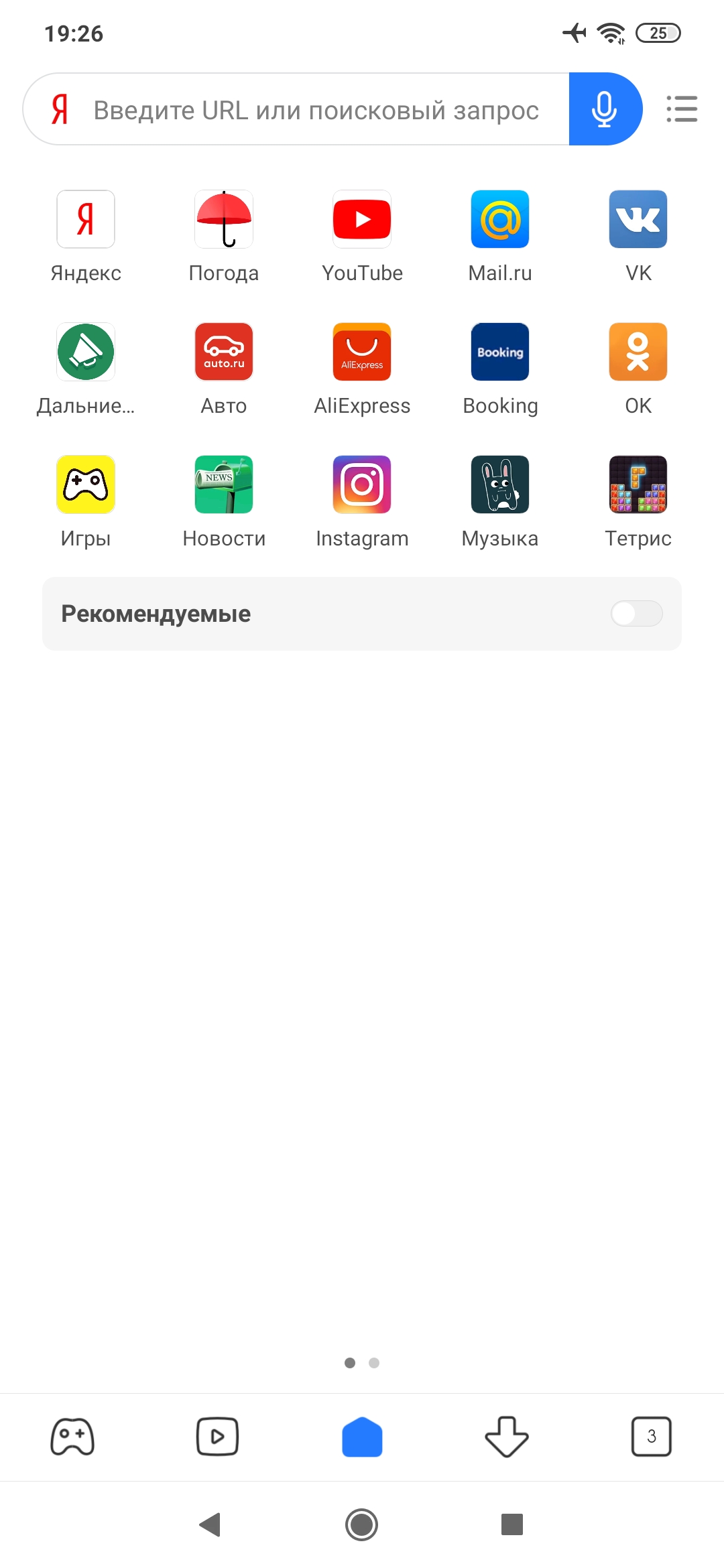Switch to the video tab in bottom bar
Image resolution: width=724 pixels, height=1568 pixels.
(x=217, y=1437)
